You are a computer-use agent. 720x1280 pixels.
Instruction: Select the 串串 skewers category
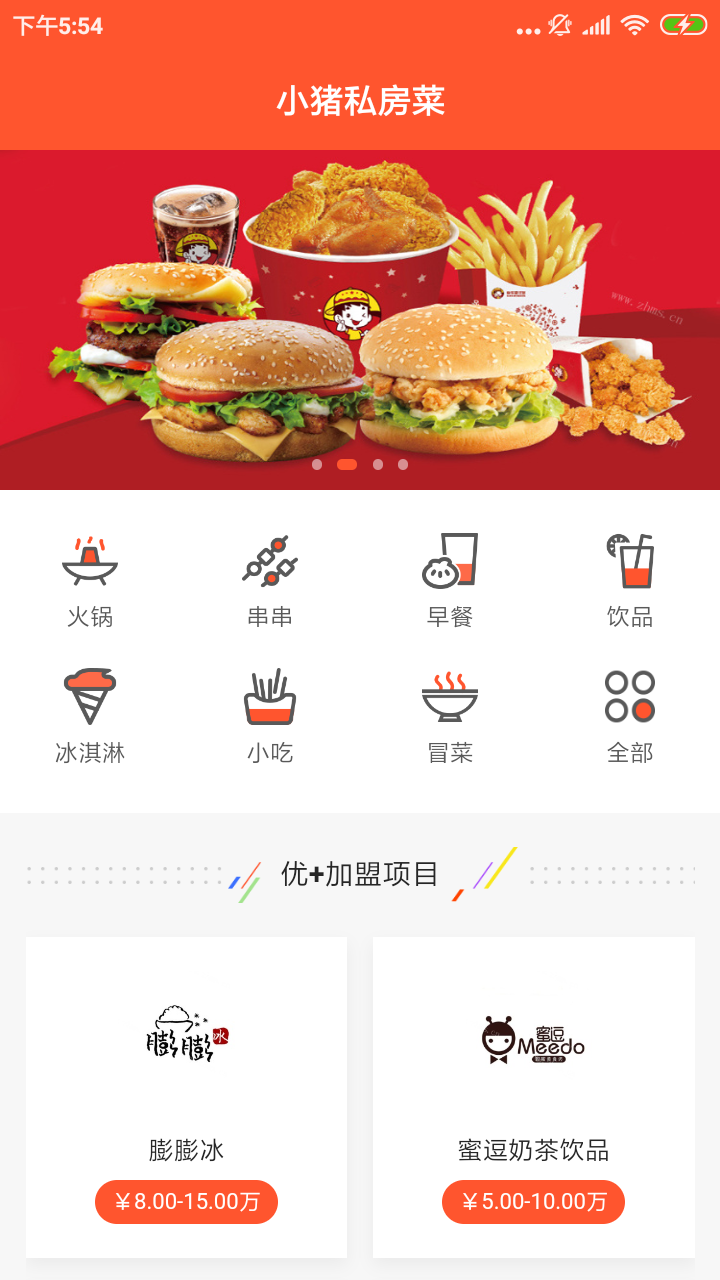point(270,580)
